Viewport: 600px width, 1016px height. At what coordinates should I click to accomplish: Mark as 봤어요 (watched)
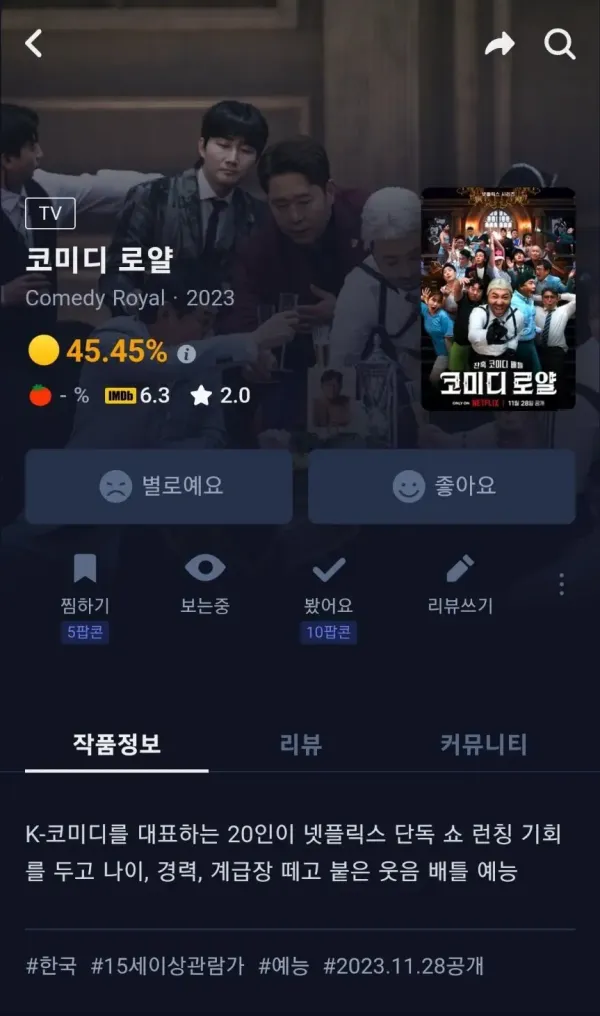(x=329, y=583)
